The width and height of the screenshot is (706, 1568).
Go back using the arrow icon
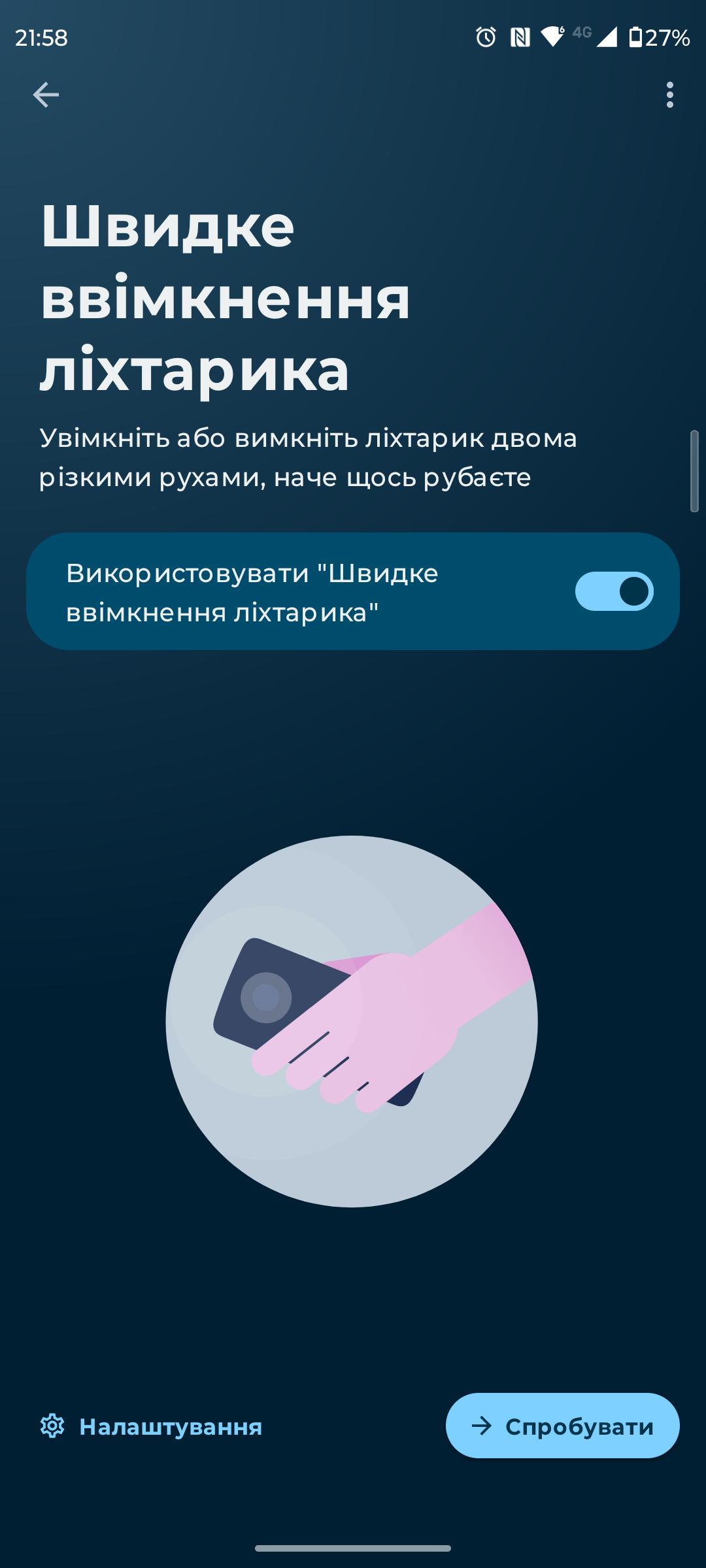[x=46, y=95]
